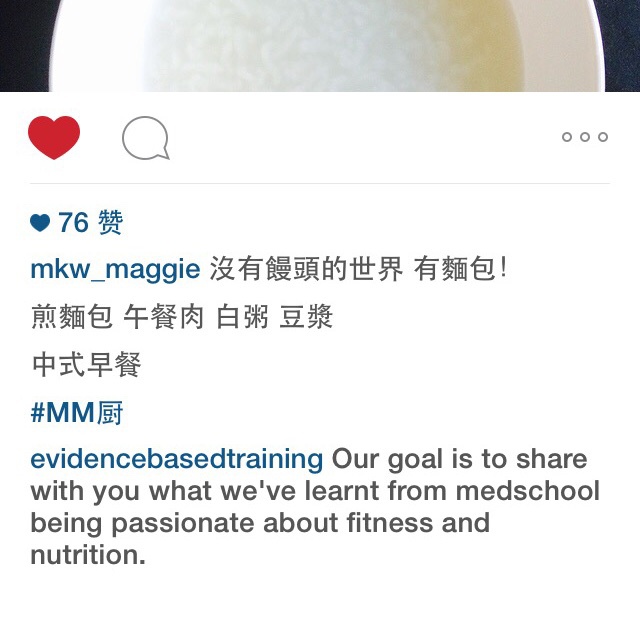Unlike the post via the red heart
The height and width of the screenshot is (620, 640).
click(x=54, y=138)
